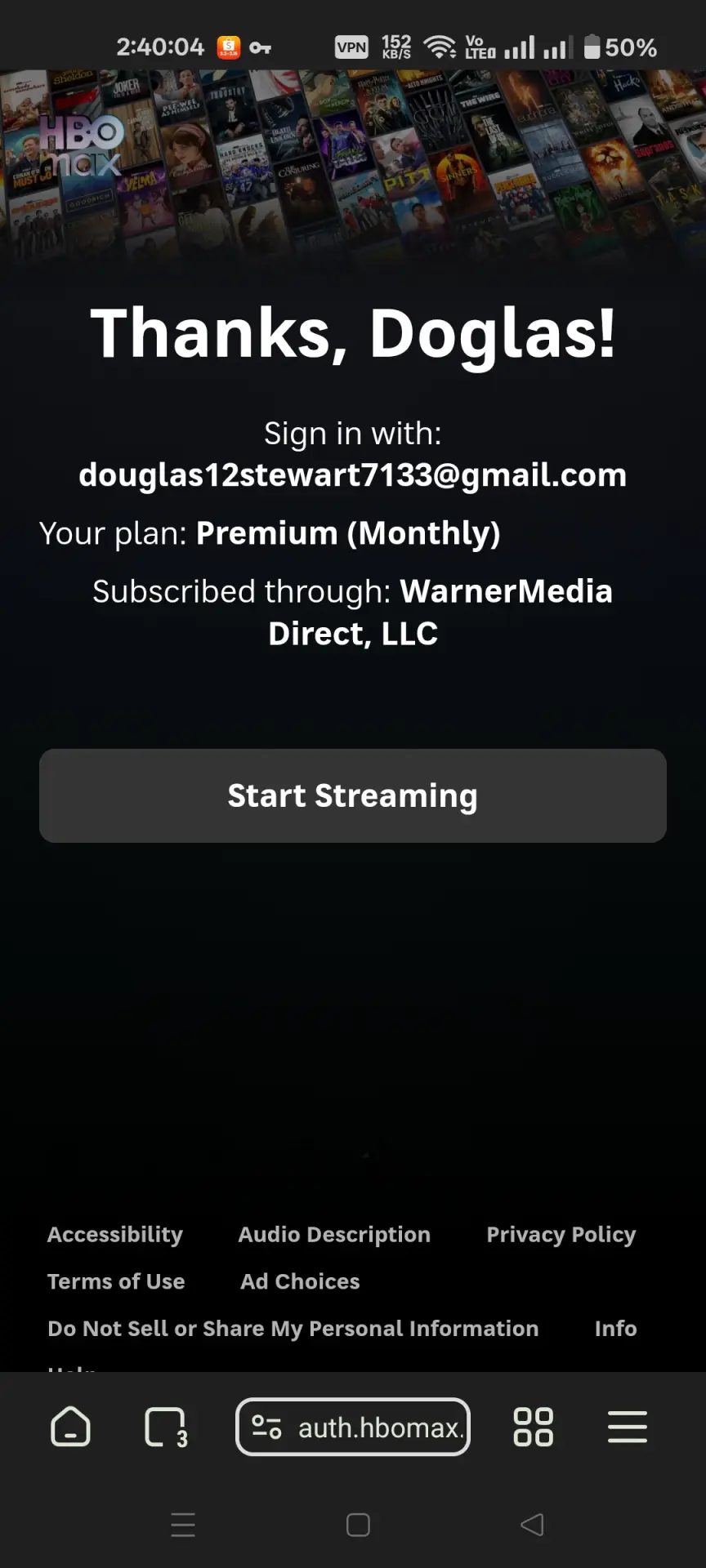The height and width of the screenshot is (1568, 706).
Task: View the Privacy Policy
Action: click(561, 1234)
